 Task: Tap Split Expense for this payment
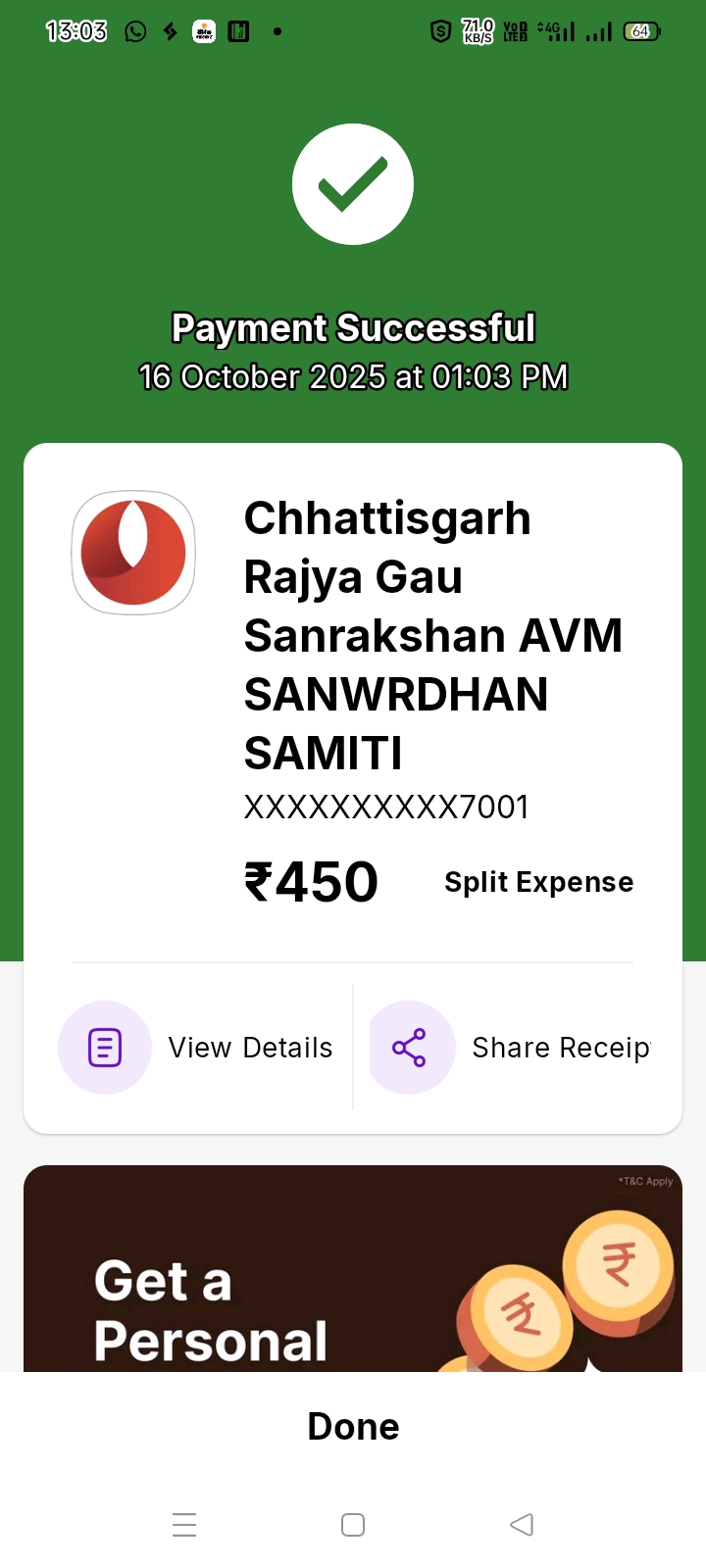[538, 882]
